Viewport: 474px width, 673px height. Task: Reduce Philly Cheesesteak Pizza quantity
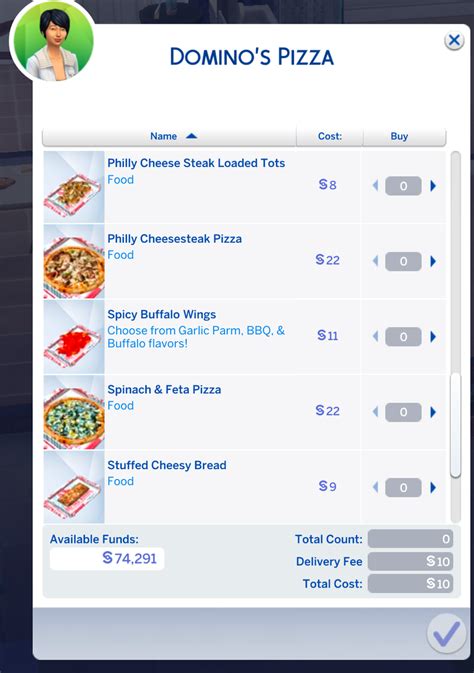[375, 261]
